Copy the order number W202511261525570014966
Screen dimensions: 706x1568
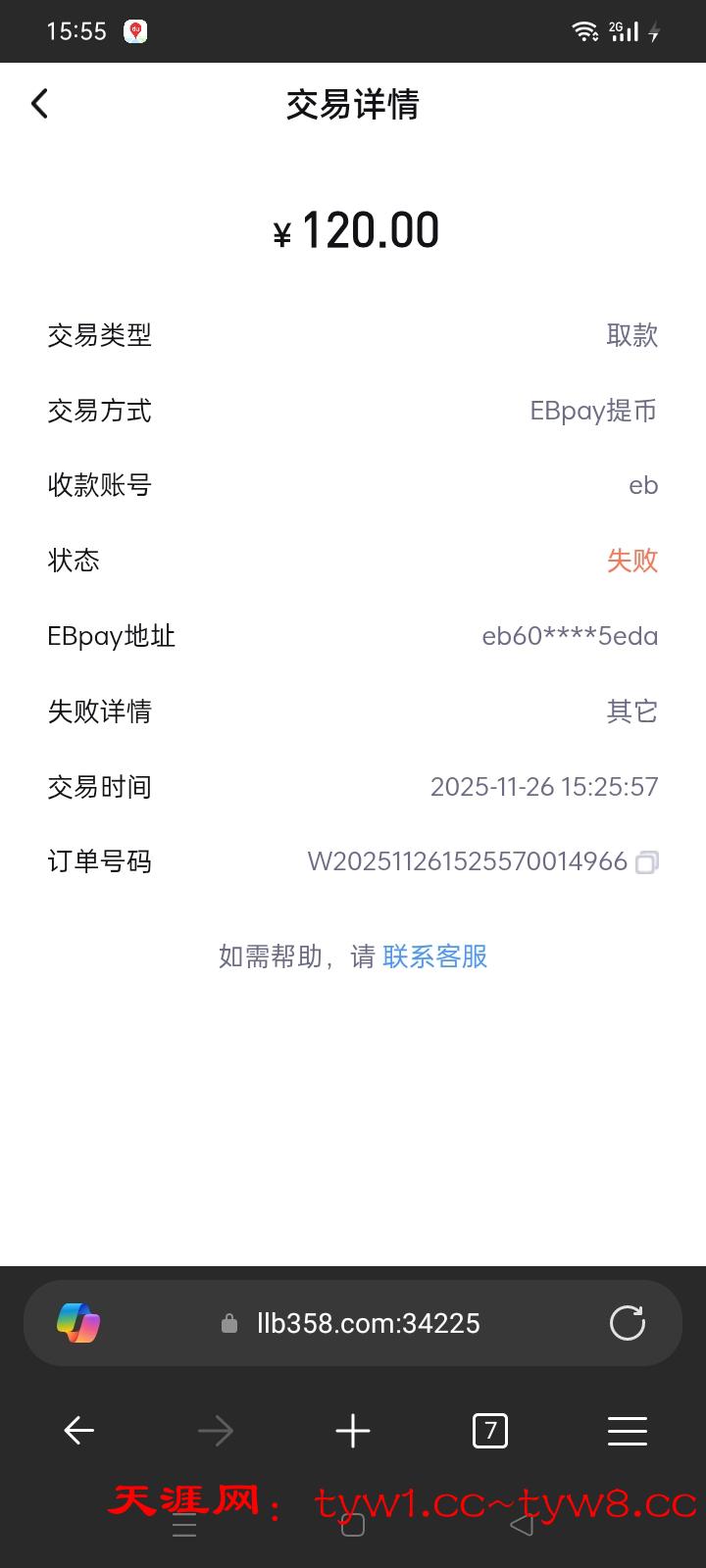[646, 862]
